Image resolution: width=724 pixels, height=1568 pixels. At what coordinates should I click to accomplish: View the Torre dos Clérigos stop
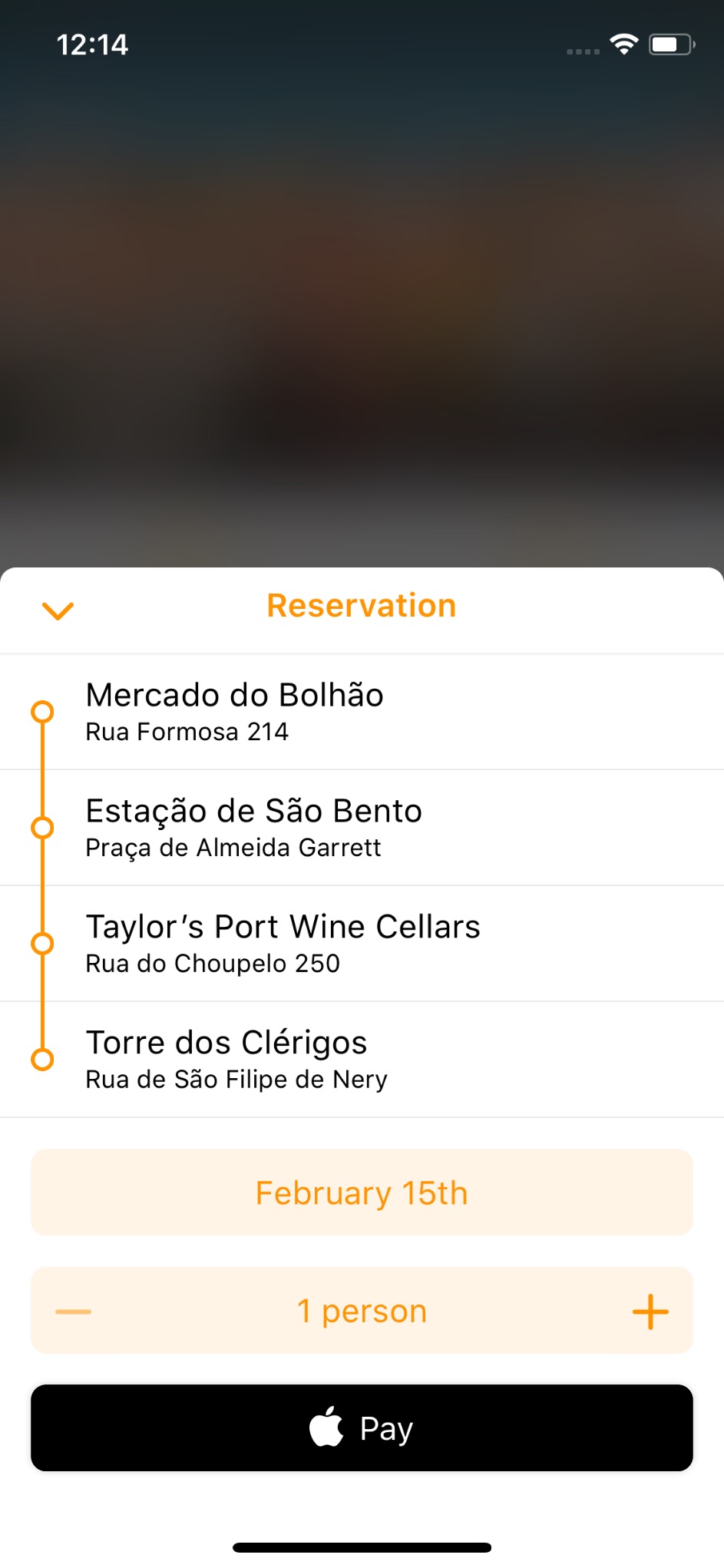point(361,1060)
